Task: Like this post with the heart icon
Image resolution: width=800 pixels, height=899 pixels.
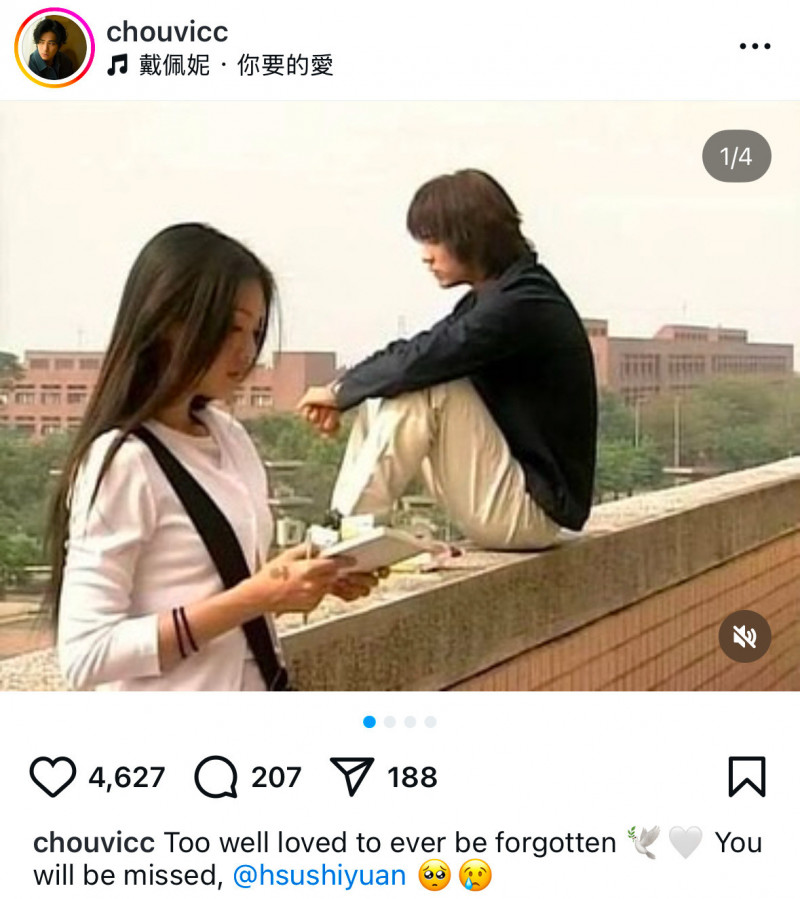Action: pos(53,777)
